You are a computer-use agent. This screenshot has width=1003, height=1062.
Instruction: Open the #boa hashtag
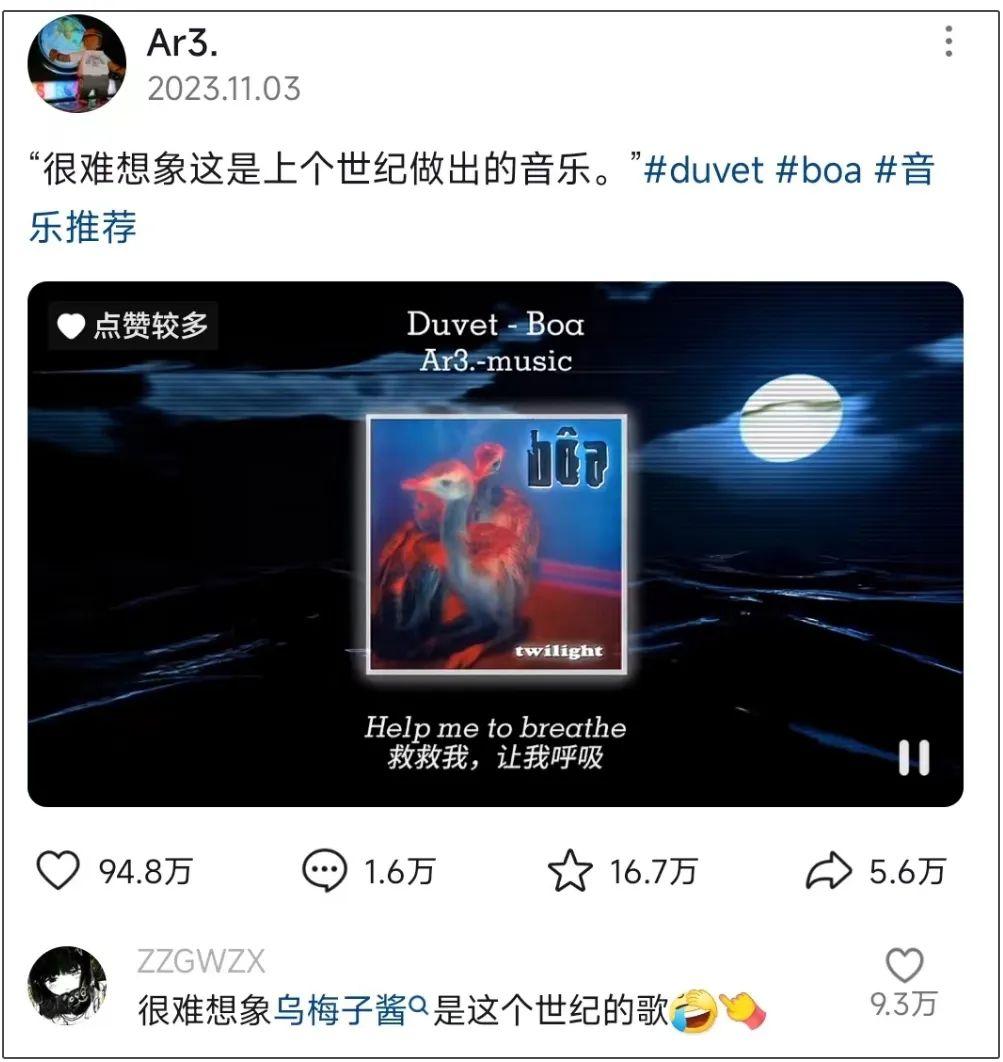tap(818, 170)
